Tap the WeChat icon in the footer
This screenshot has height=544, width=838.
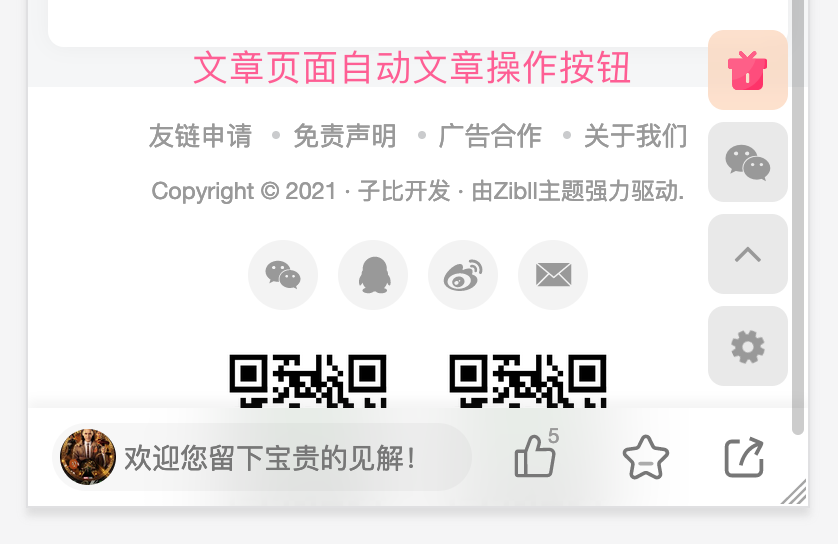(283, 275)
